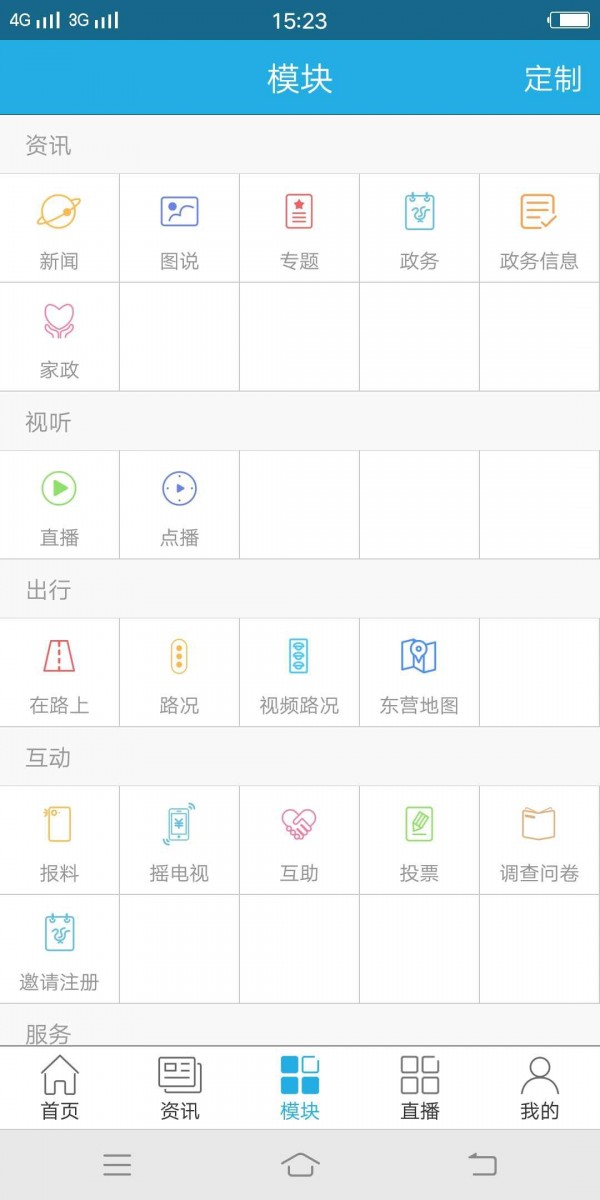Screen dimensions: 600x1200
Task: Open the 在路上 module
Action: pyautogui.click(x=59, y=672)
